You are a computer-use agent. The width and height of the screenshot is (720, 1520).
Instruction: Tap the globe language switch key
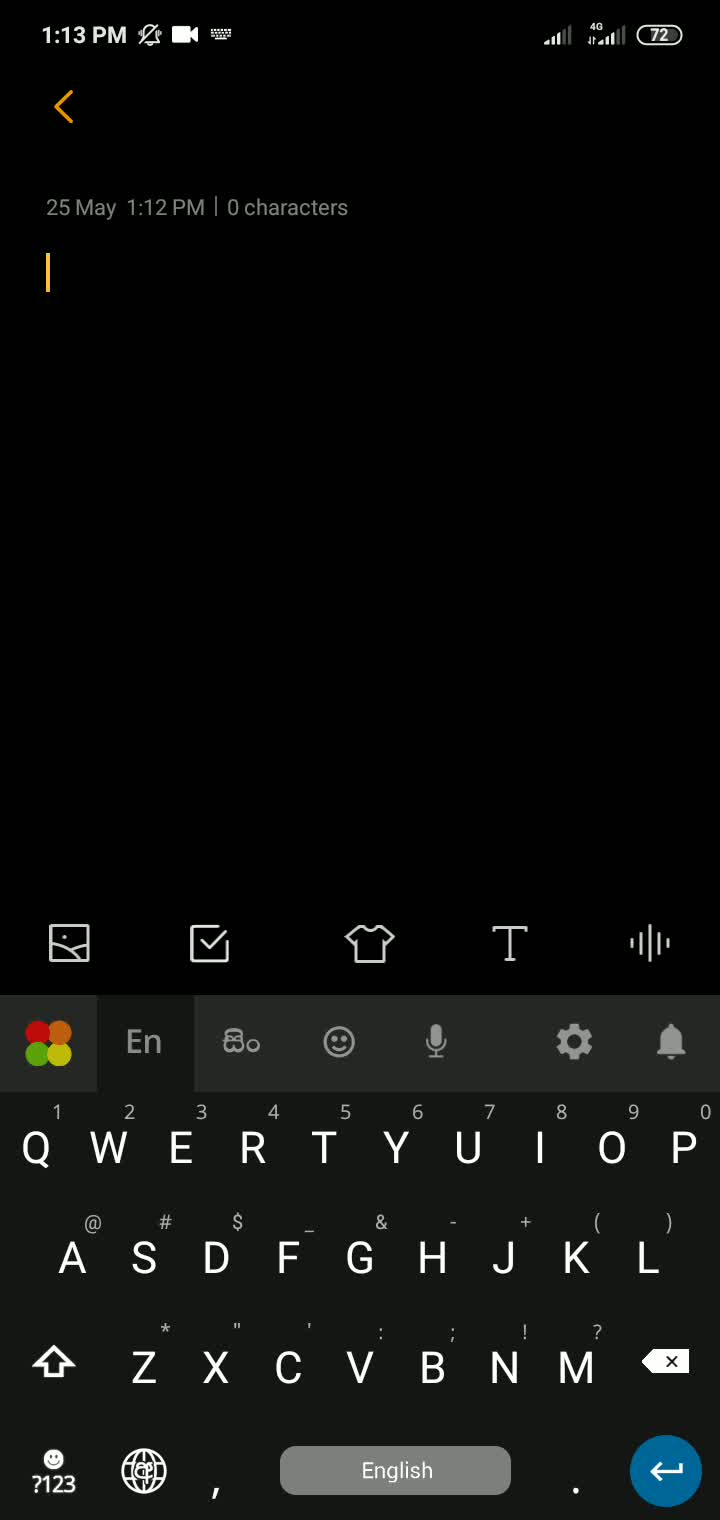click(x=143, y=1471)
